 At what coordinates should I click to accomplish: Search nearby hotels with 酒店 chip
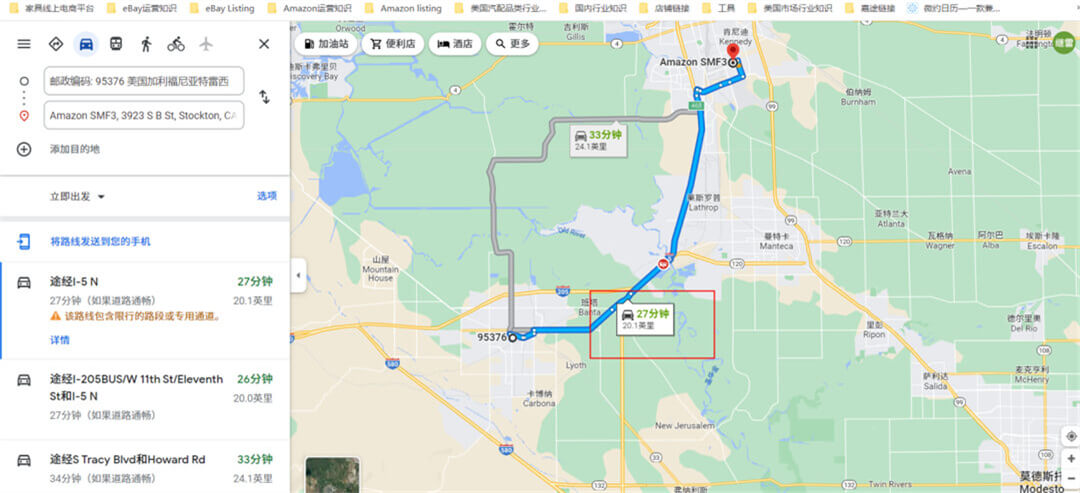pyautogui.click(x=454, y=44)
